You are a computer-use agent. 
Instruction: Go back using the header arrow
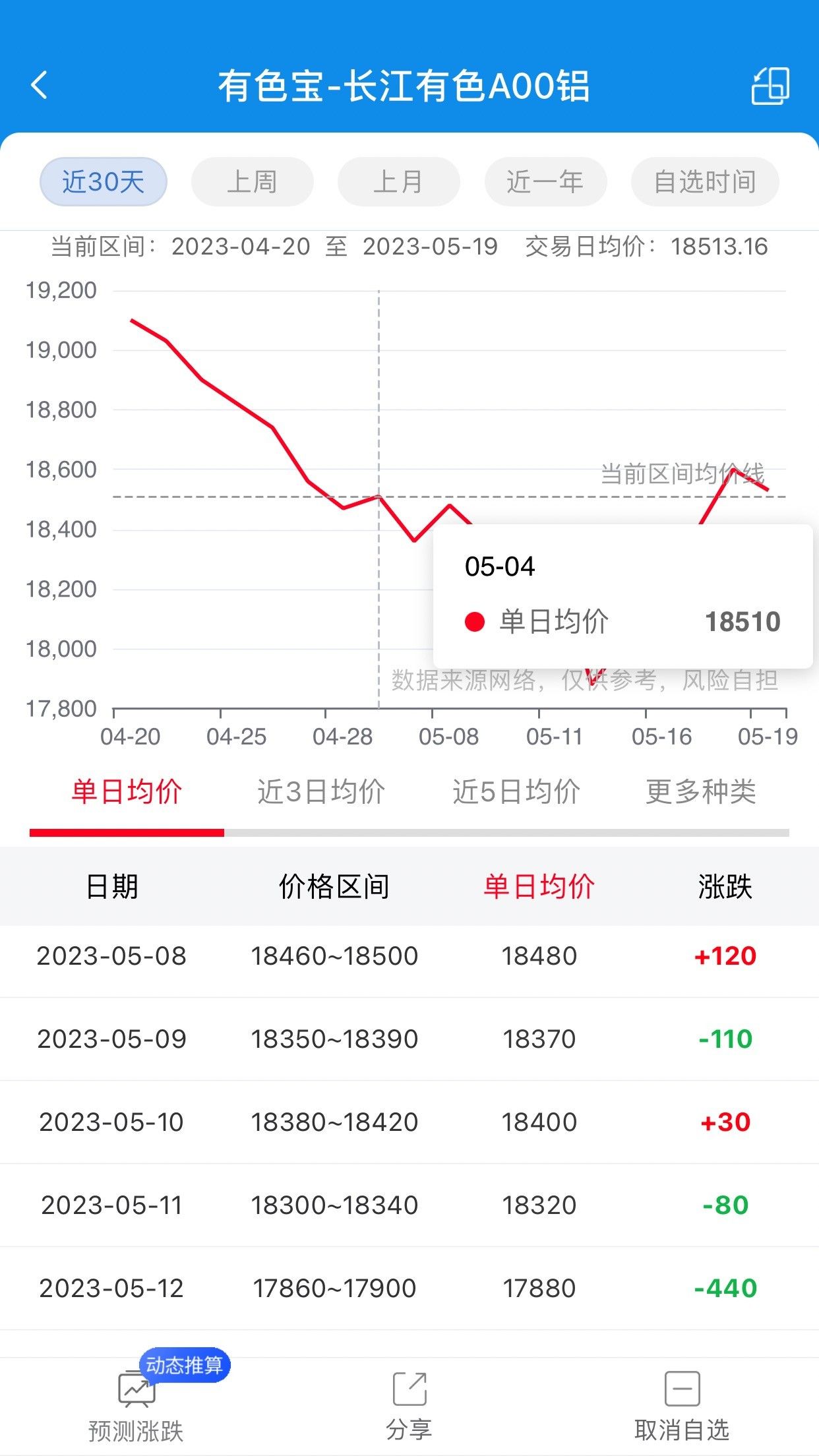click(40, 85)
